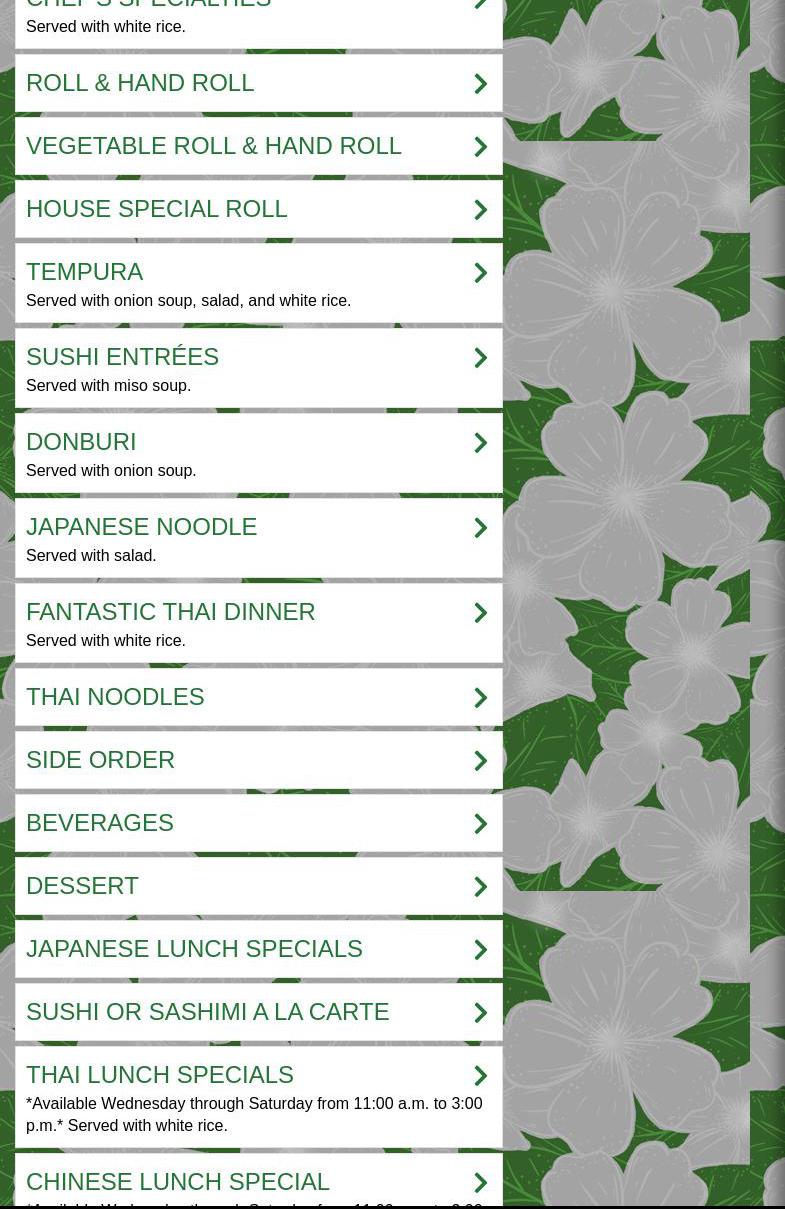This screenshot has width=785, height=1209.
Task: Open the Beverages category
Action: [258, 823]
